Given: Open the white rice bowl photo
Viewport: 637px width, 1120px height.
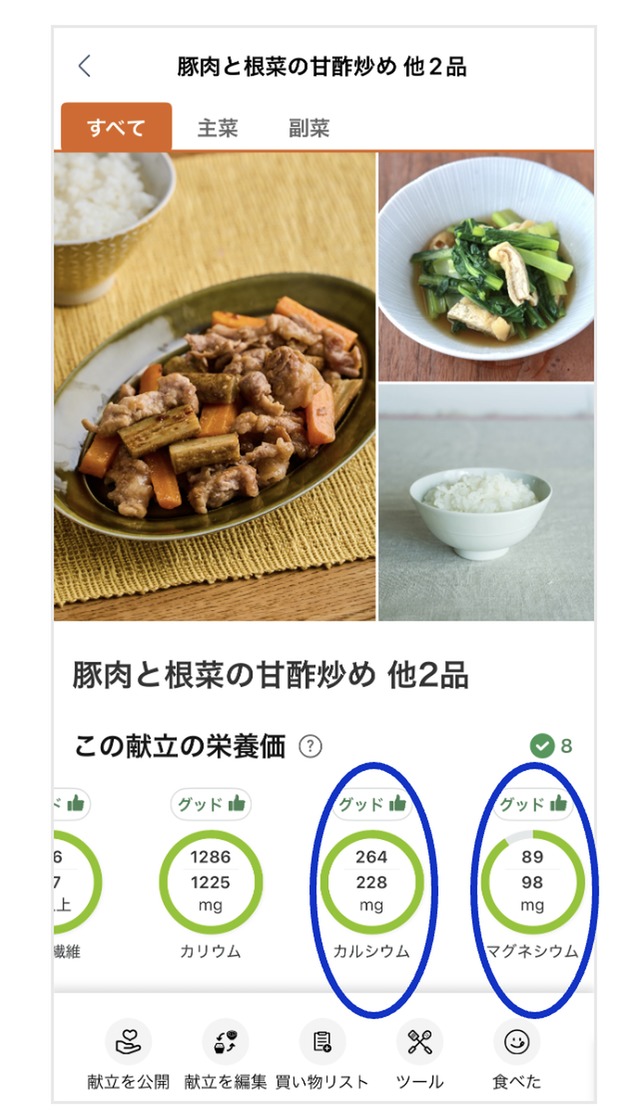Looking at the screenshot, I should click(486, 503).
